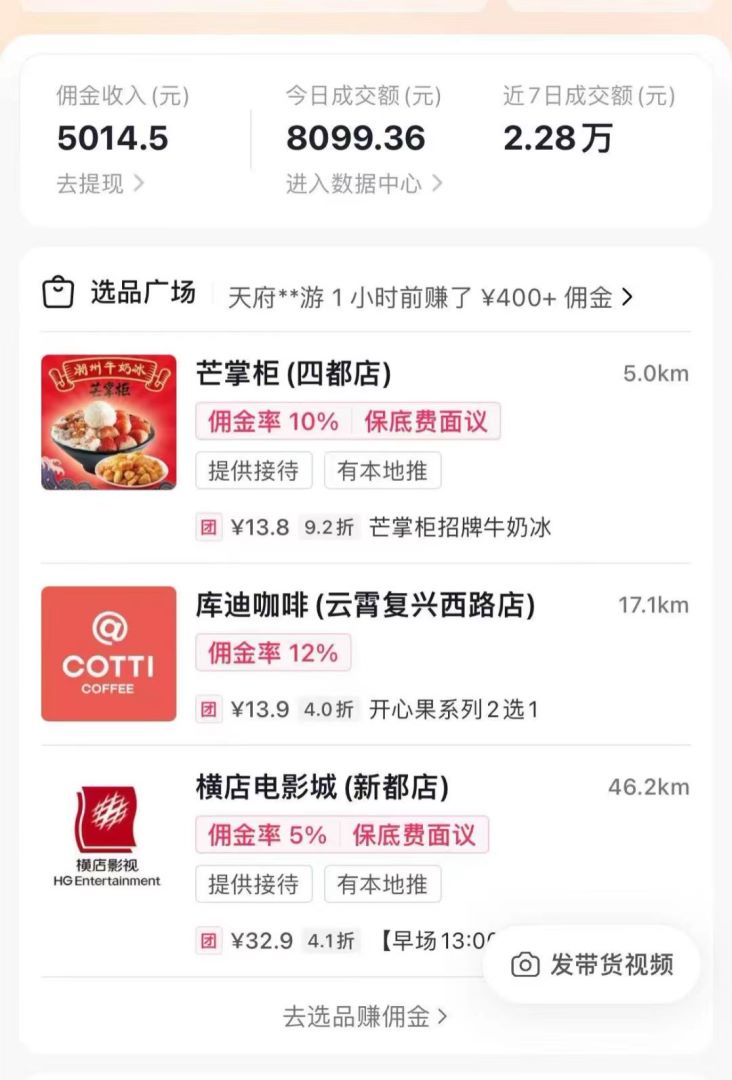Tap 发带货视频 camera button
Screen dimensions: 732x1080
click(592, 964)
